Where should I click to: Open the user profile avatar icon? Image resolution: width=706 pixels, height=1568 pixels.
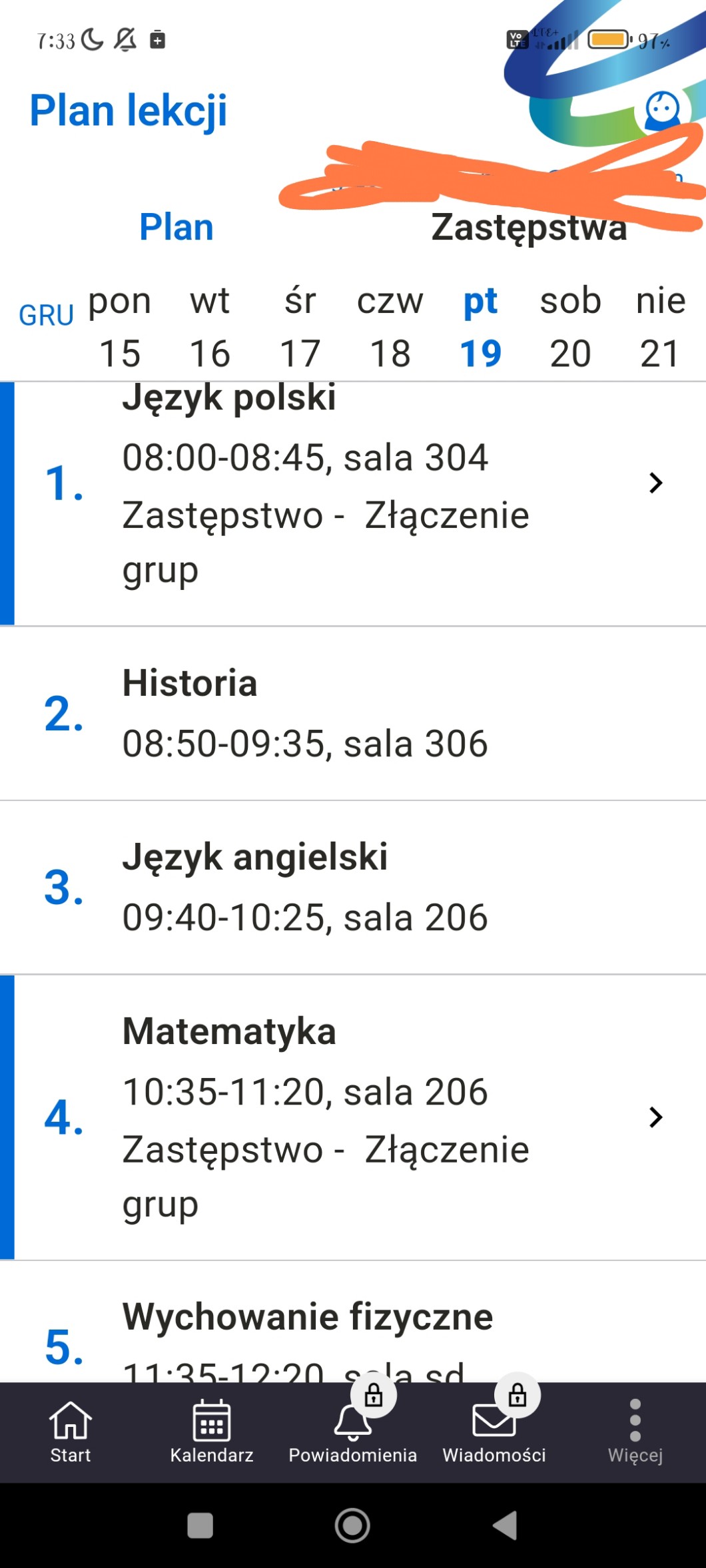pyautogui.click(x=662, y=110)
